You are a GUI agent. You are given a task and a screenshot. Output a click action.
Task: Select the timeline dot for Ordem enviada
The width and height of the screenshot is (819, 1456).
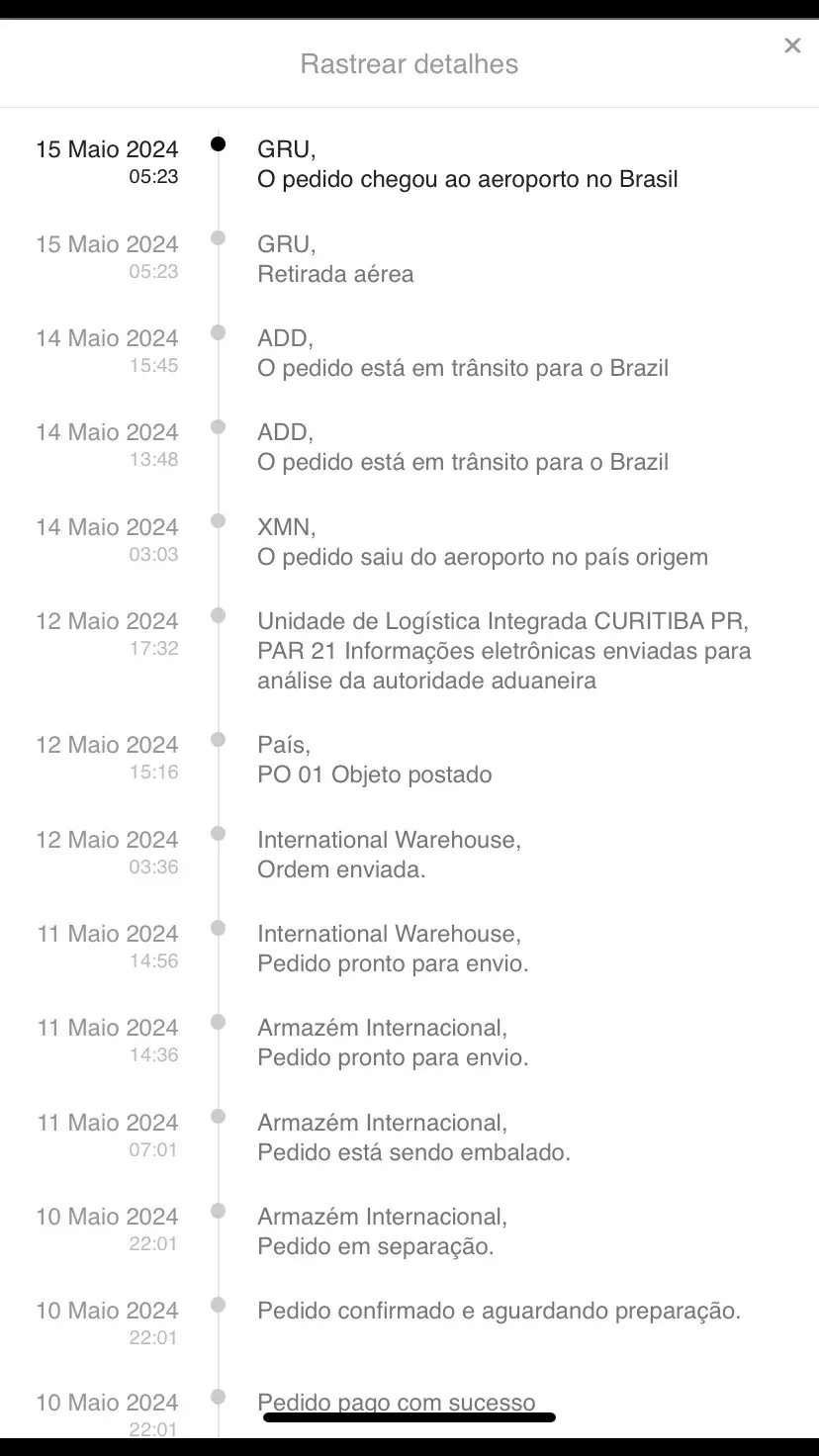217,834
